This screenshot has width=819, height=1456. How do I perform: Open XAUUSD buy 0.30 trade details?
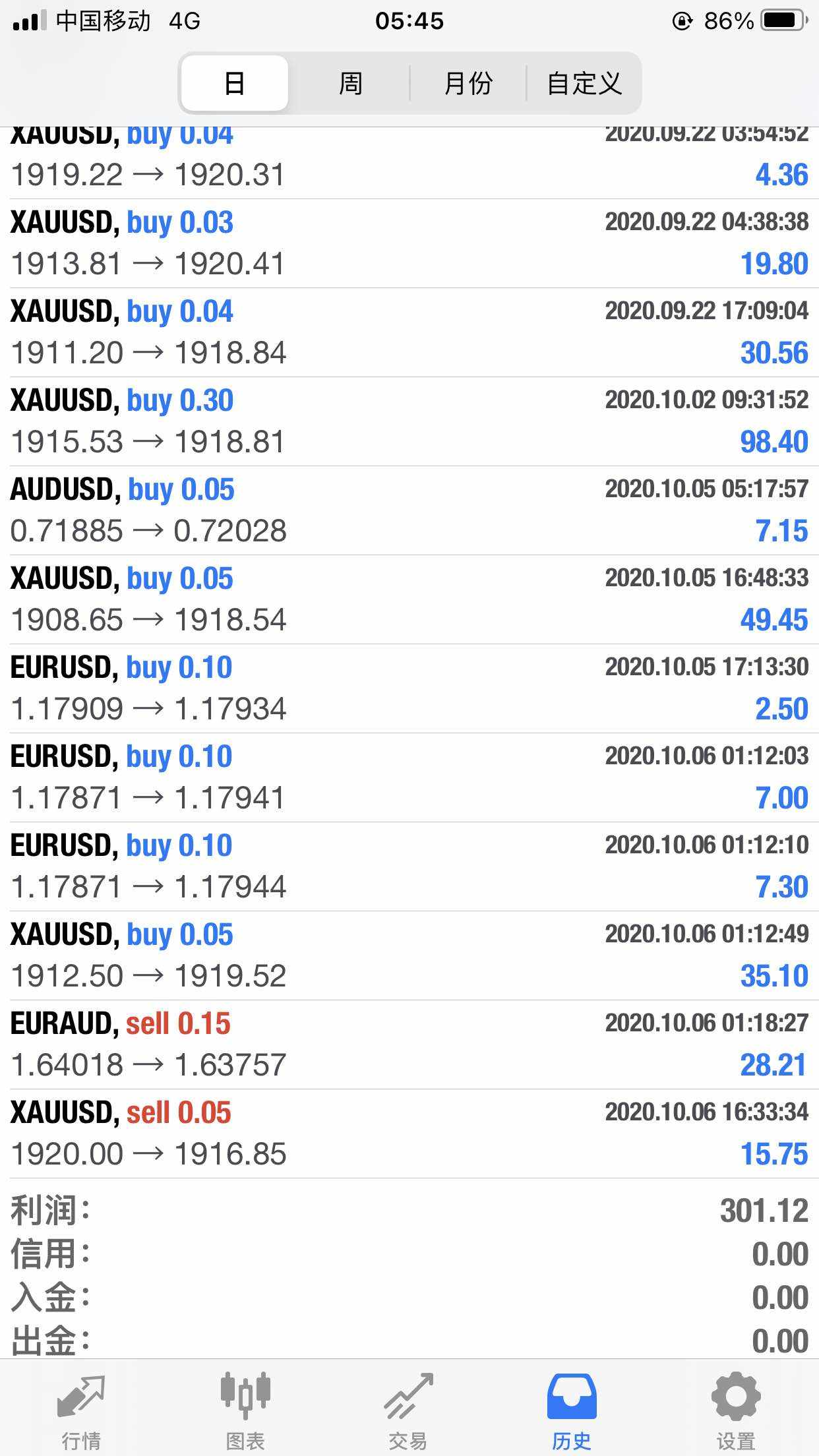pyautogui.click(x=409, y=421)
